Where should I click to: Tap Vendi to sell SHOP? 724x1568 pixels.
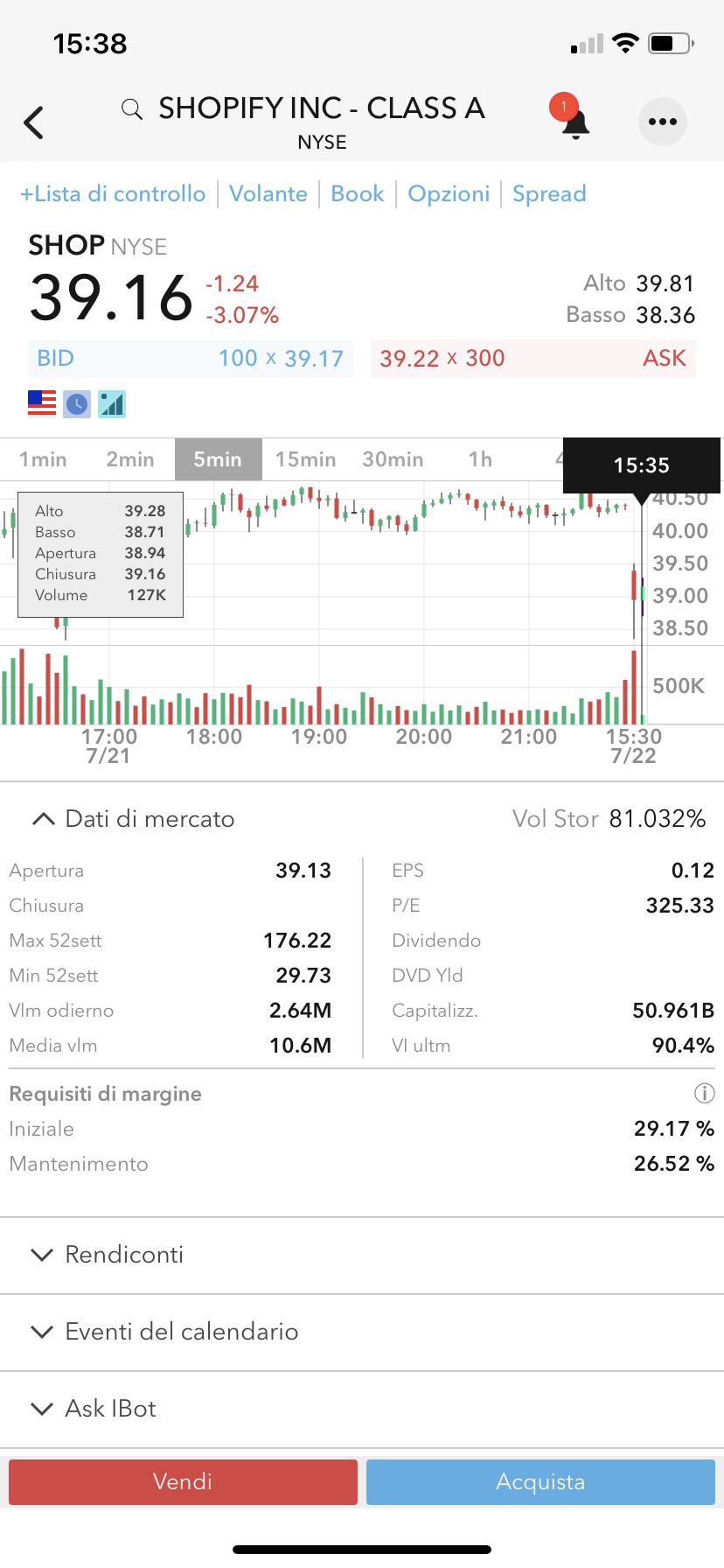pos(183,1481)
